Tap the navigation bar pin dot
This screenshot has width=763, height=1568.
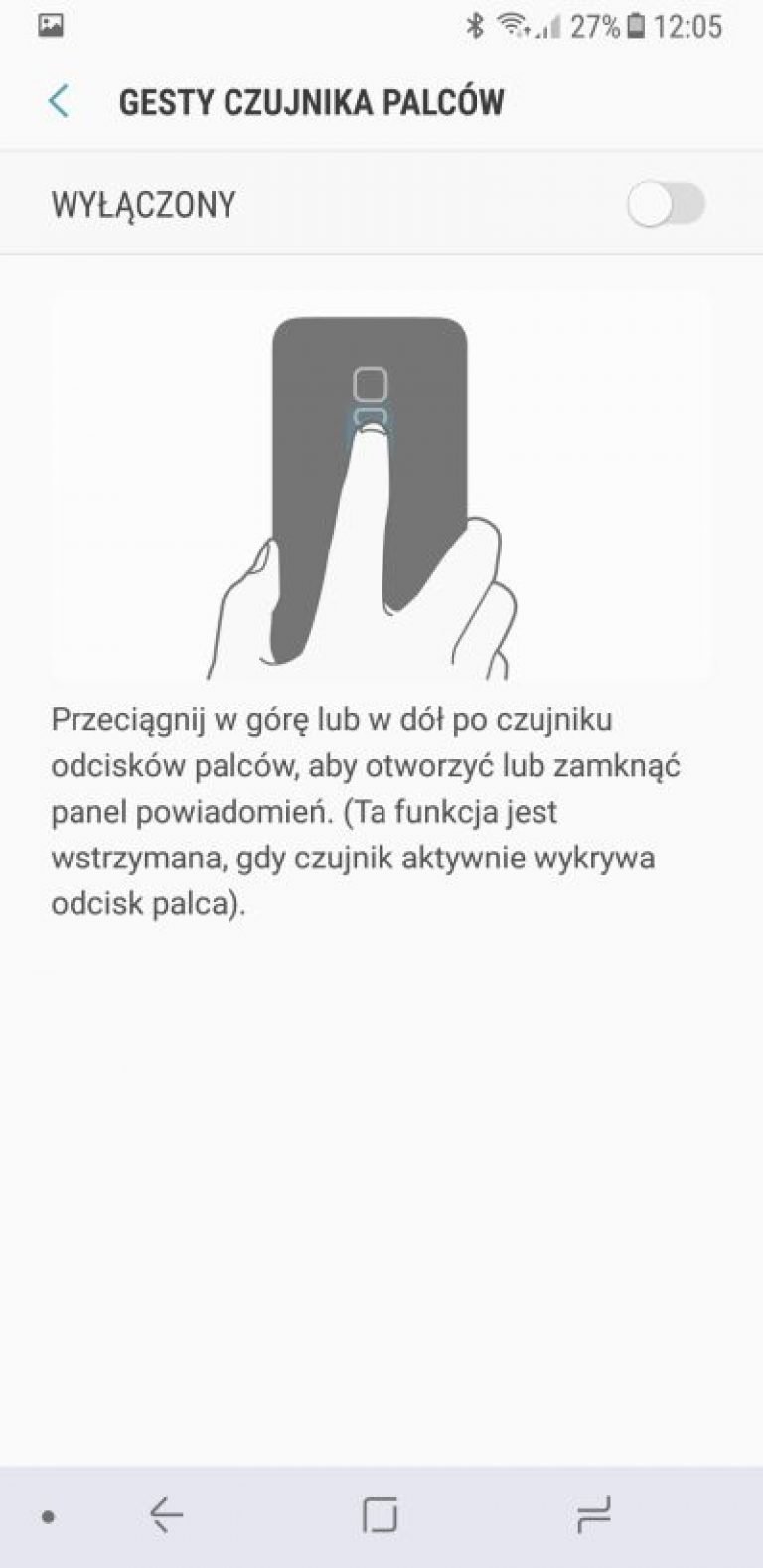click(48, 1517)
